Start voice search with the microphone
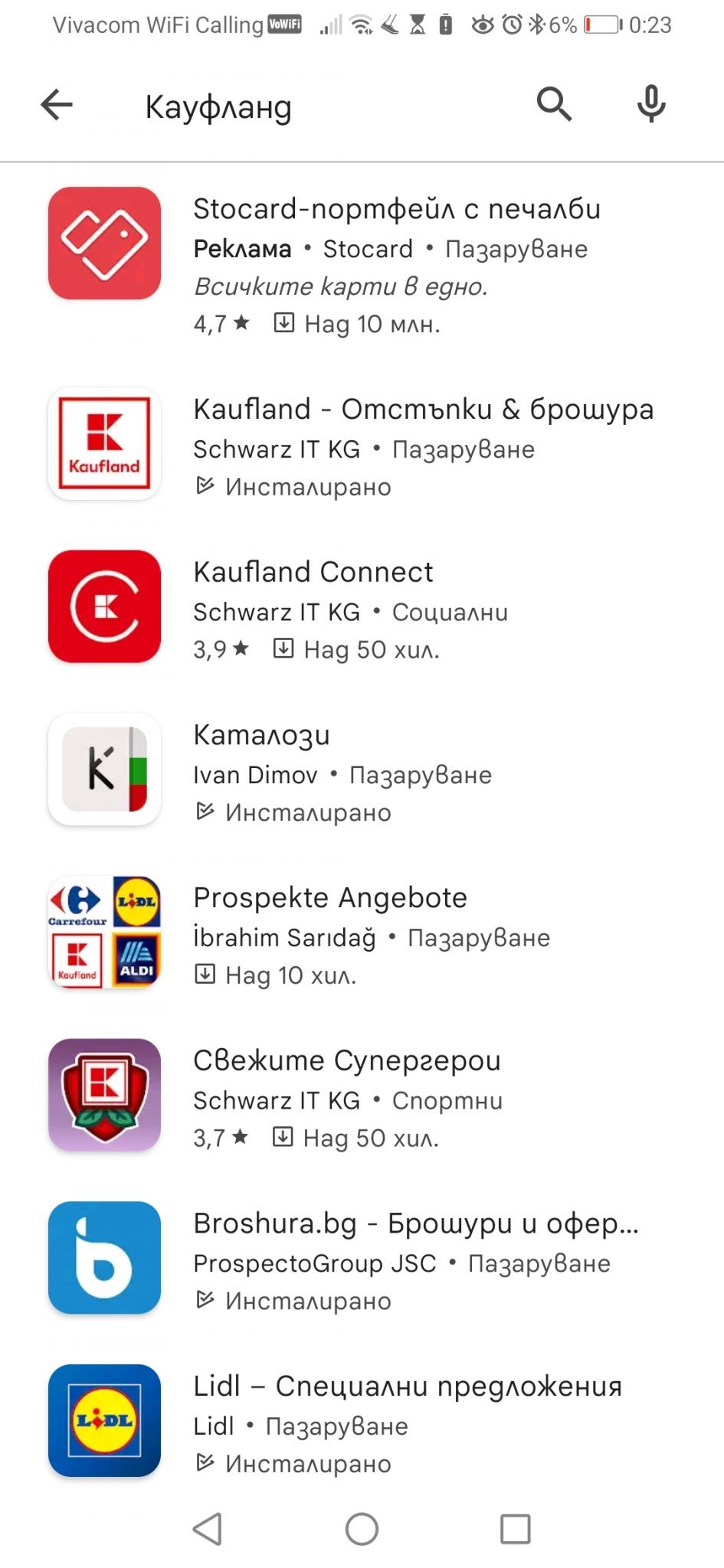The width and height of the screenshot is (724, 1568). tap(651, 104)
